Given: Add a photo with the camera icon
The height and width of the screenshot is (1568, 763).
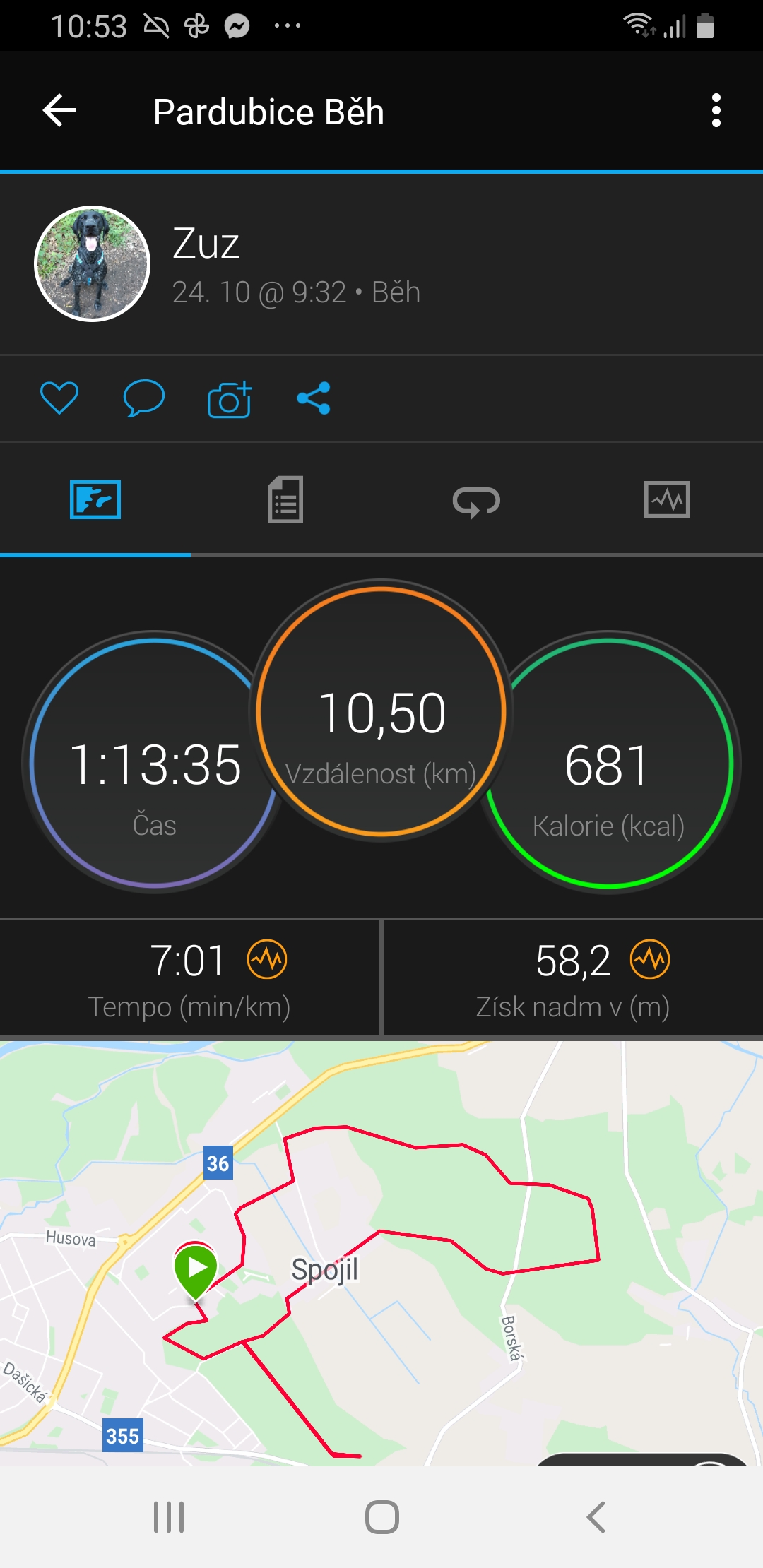Looking at the screenshot, I should coord(230,399).
